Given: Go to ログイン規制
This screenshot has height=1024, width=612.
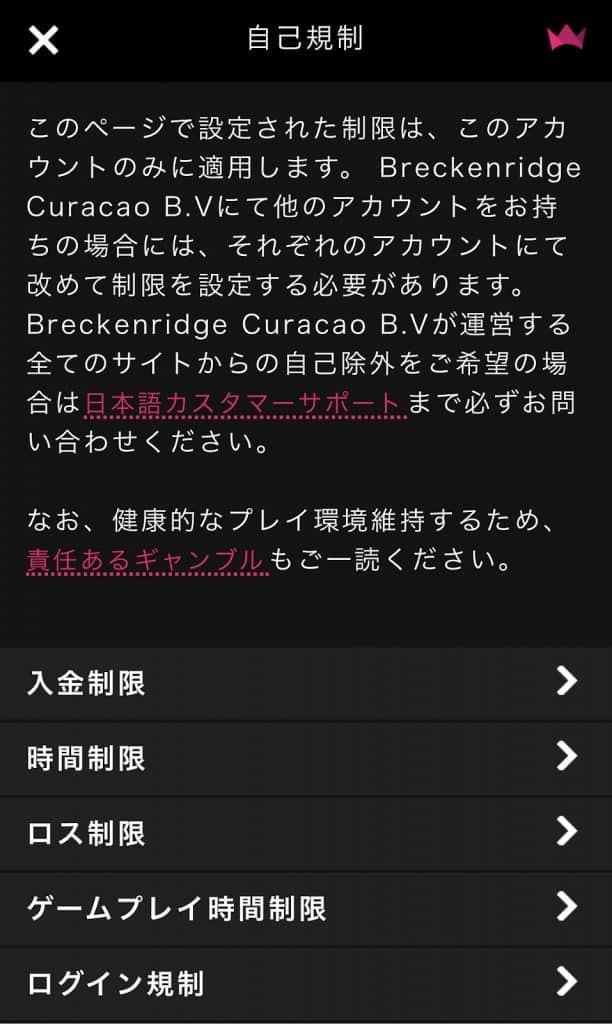Looking at the screenshot, I should tap(305, 982).
